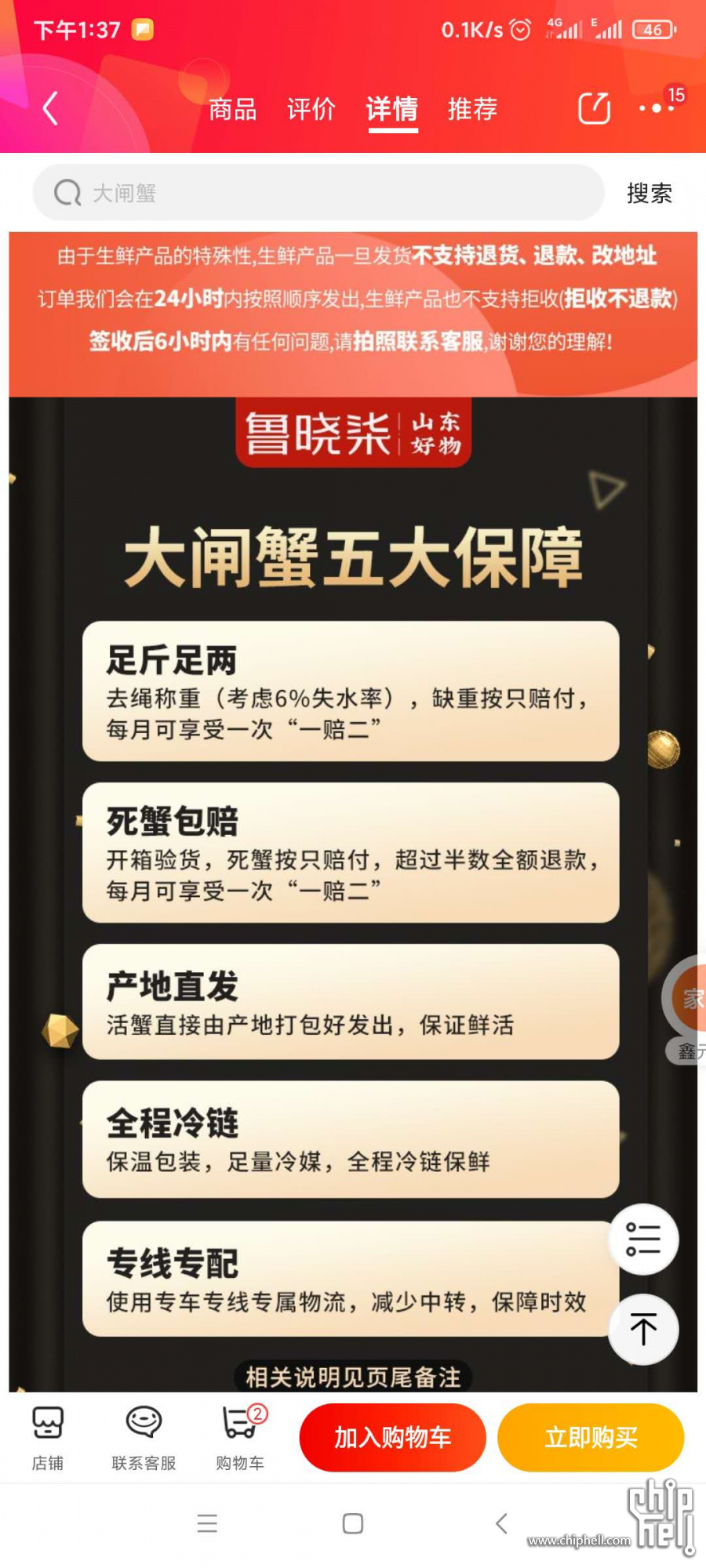
Task: Add item with 加入购物车
Action: pyautogui.click(x=392, y=1437)
